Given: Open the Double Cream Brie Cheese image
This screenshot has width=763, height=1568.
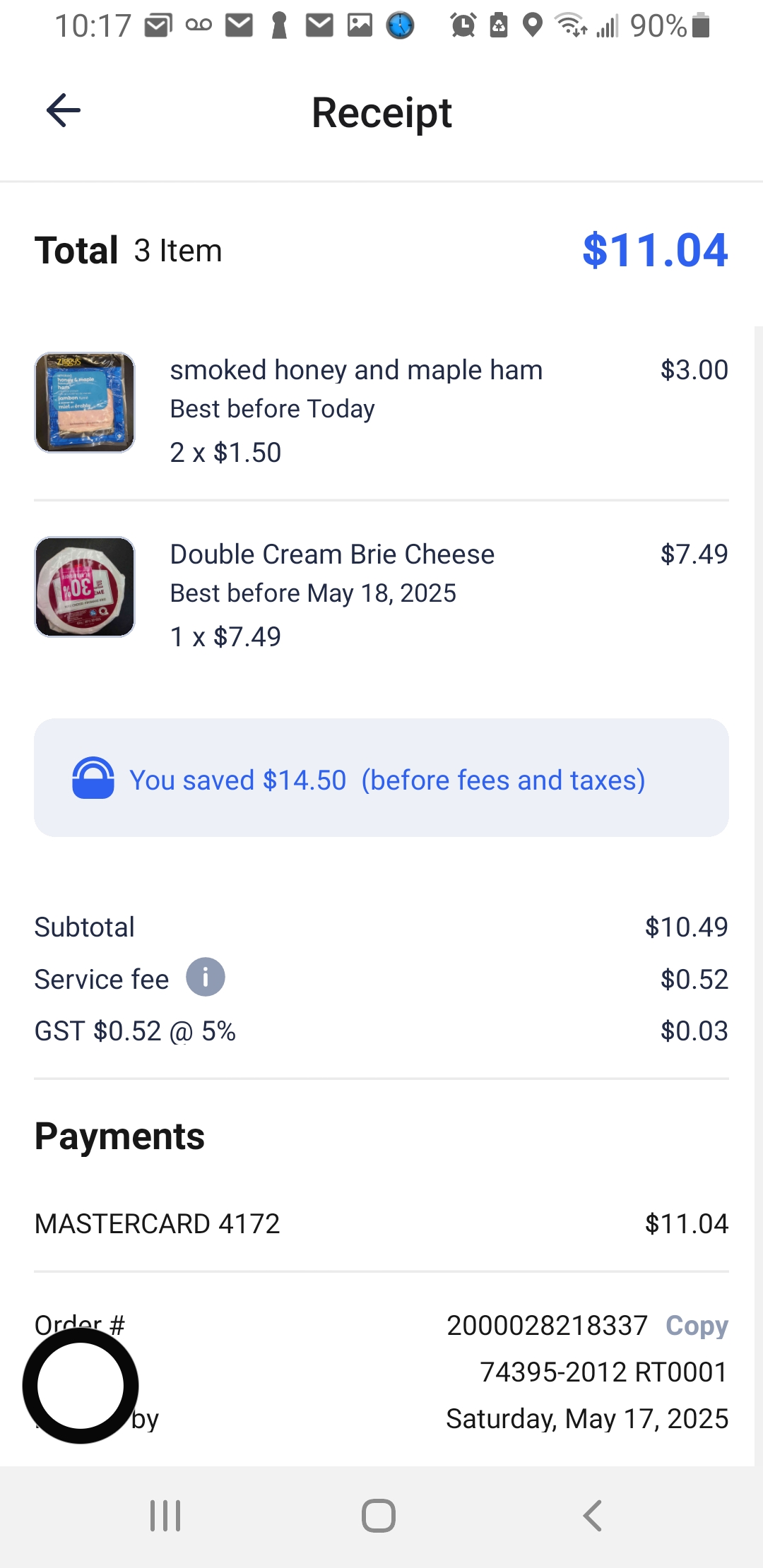Looking at the screenshot, I should coord(85,587).
